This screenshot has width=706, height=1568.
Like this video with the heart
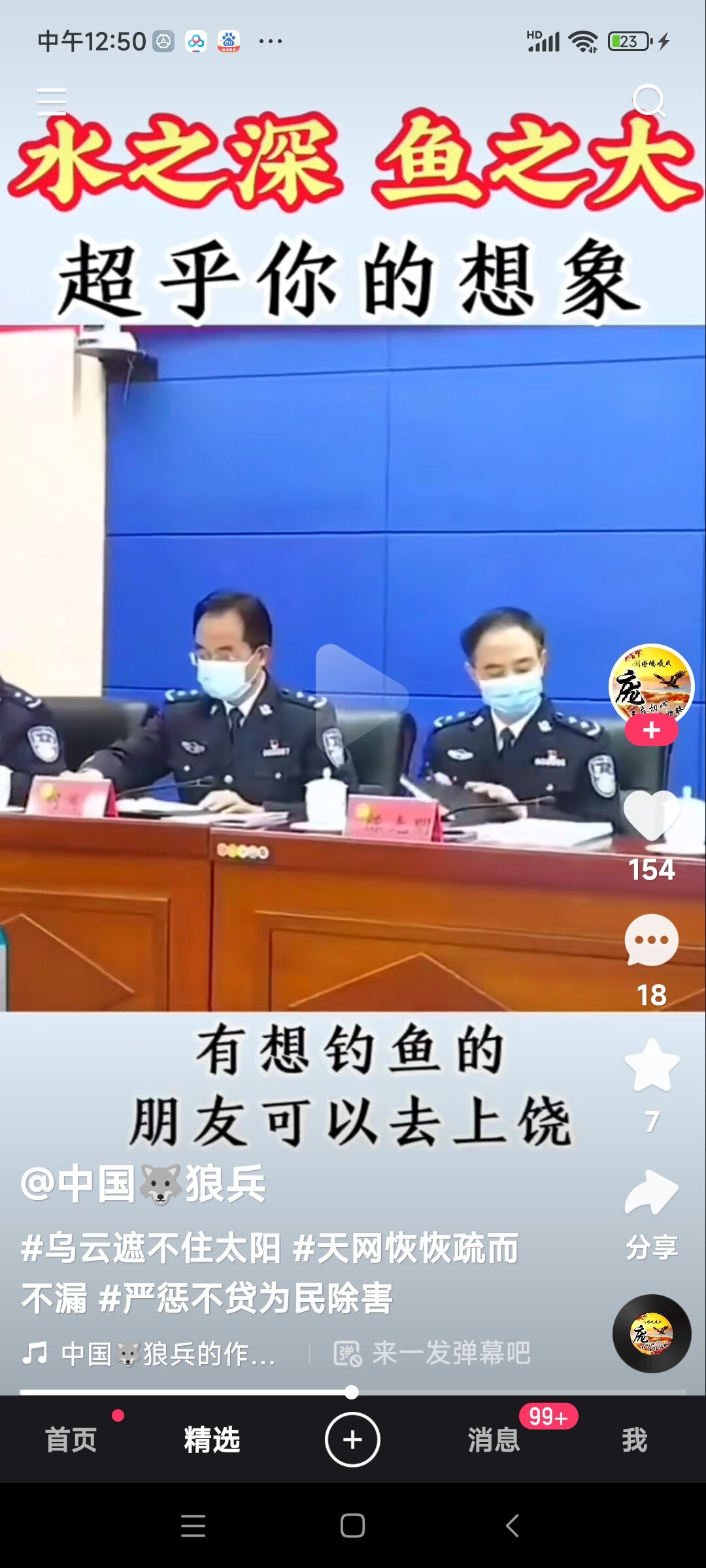652,815
